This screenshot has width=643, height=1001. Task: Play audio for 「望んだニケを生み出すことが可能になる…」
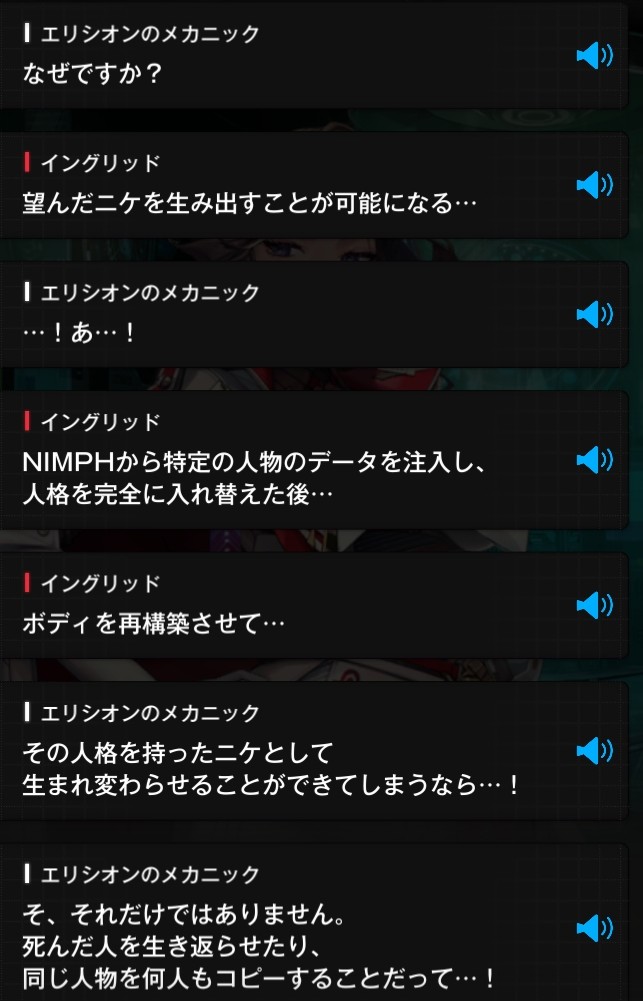[x=594, y=185]
